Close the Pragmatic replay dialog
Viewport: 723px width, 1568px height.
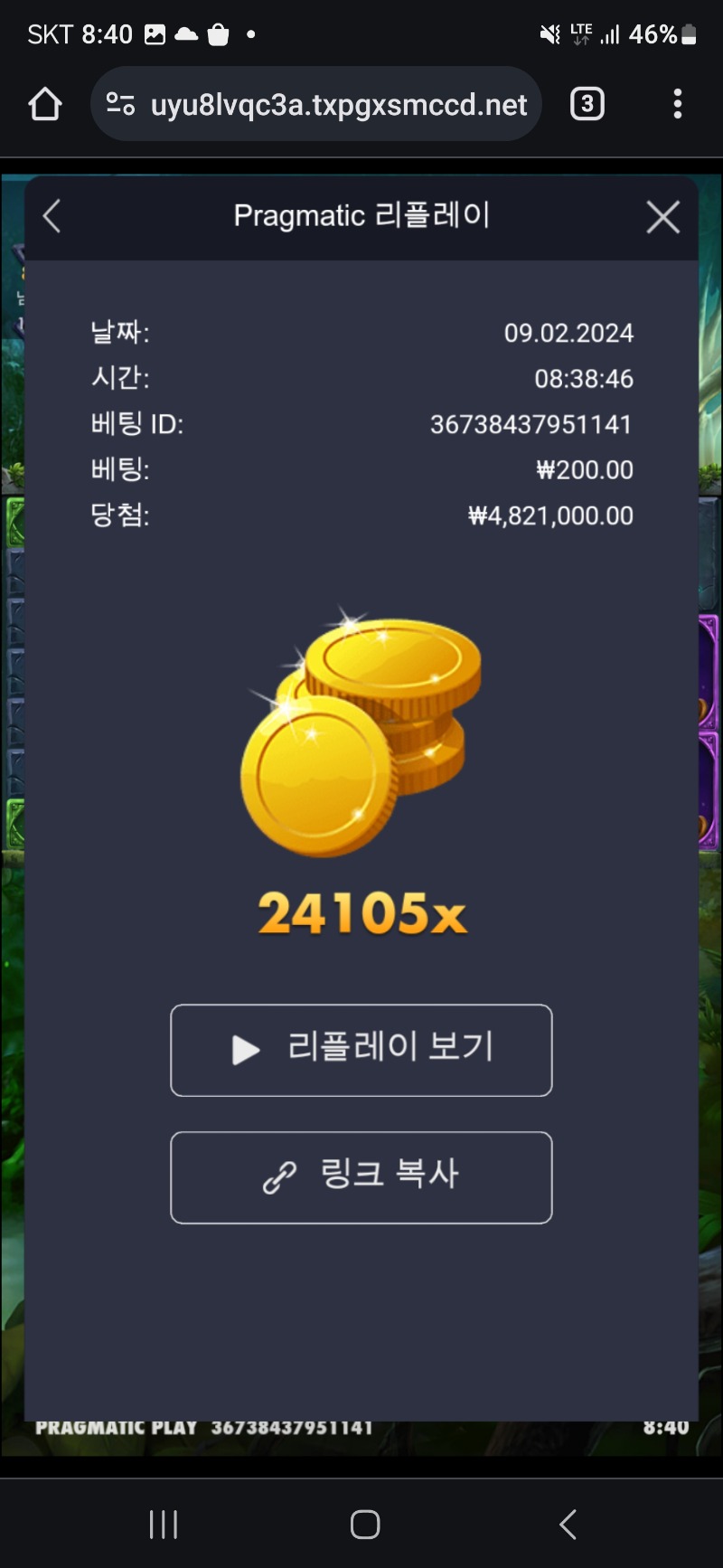click(662, 217)
